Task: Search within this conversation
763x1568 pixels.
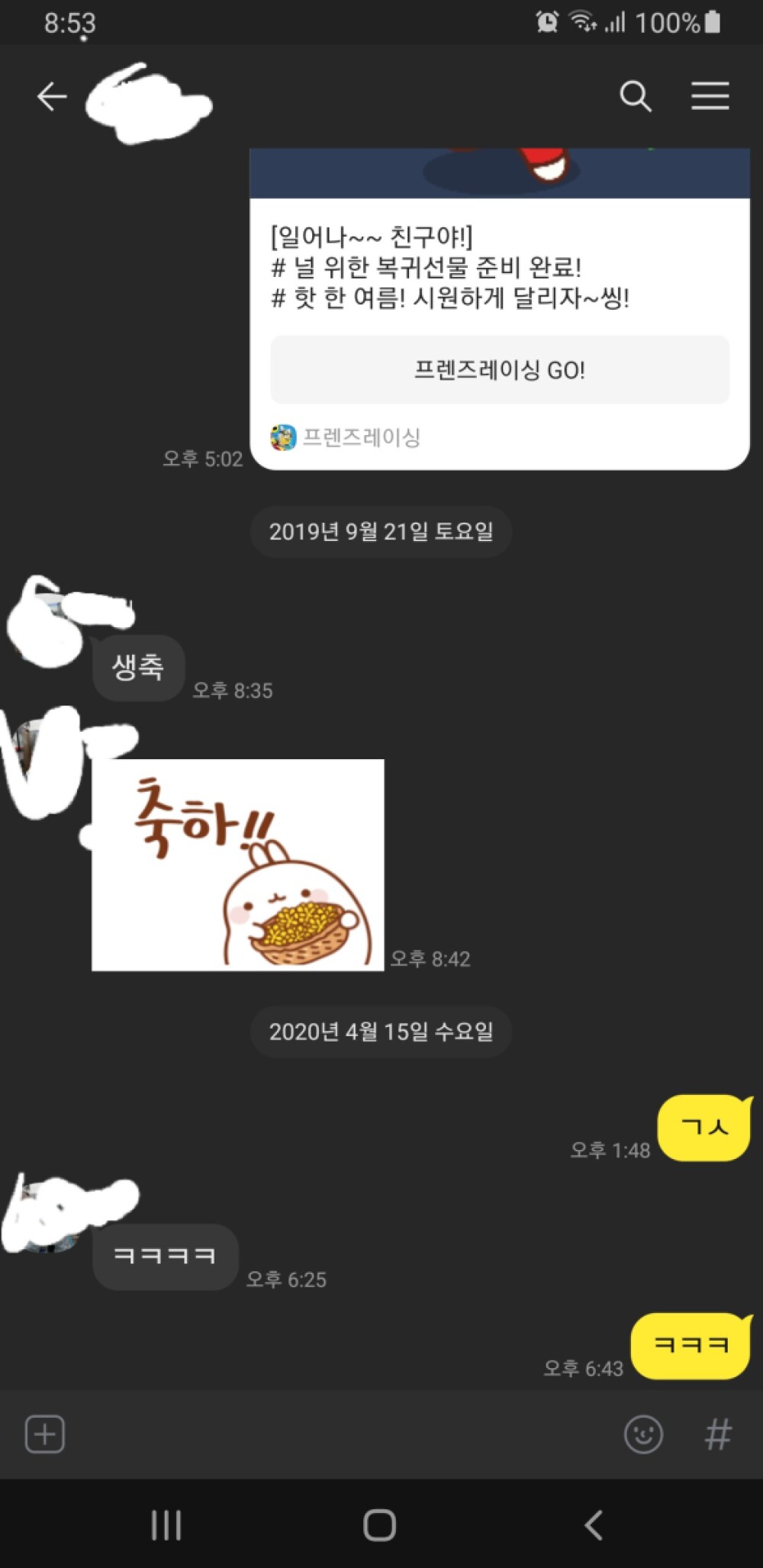Action: click(635, 97)
